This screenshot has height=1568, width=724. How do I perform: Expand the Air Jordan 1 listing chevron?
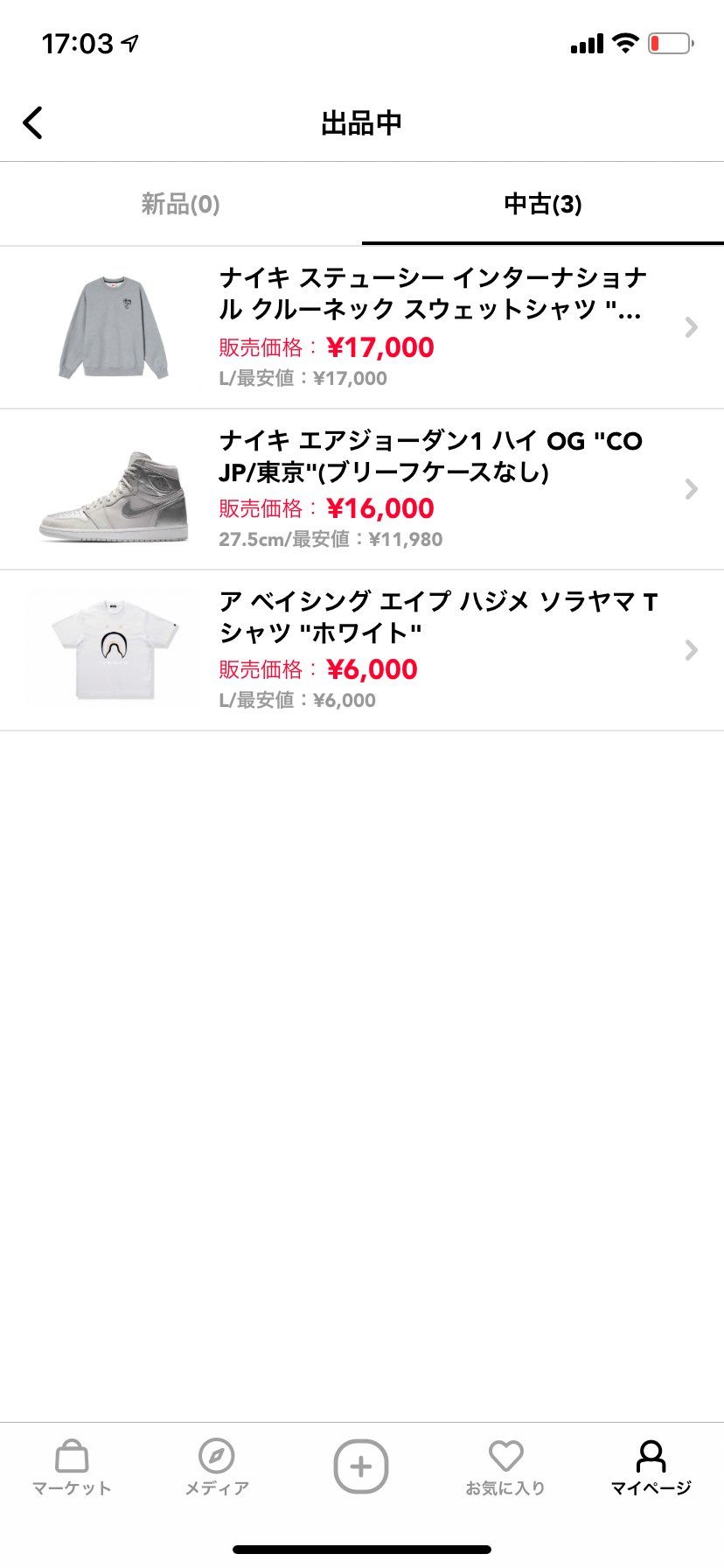coord(691,488)
